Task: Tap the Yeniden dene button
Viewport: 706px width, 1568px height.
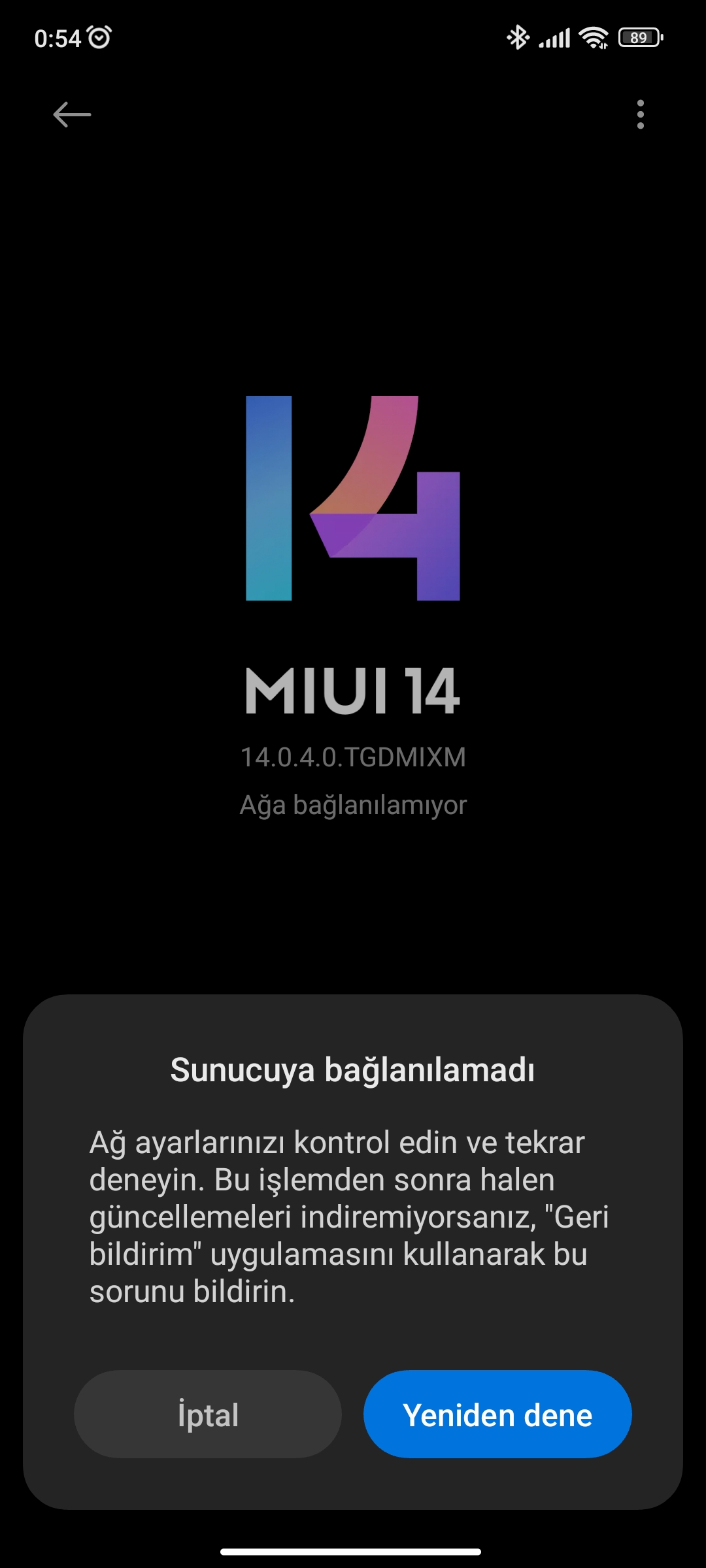Action: coord(497,1414)
